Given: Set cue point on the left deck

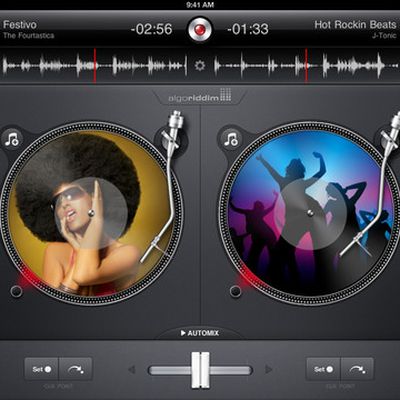Looking at the screenshot, I should 41,369.
